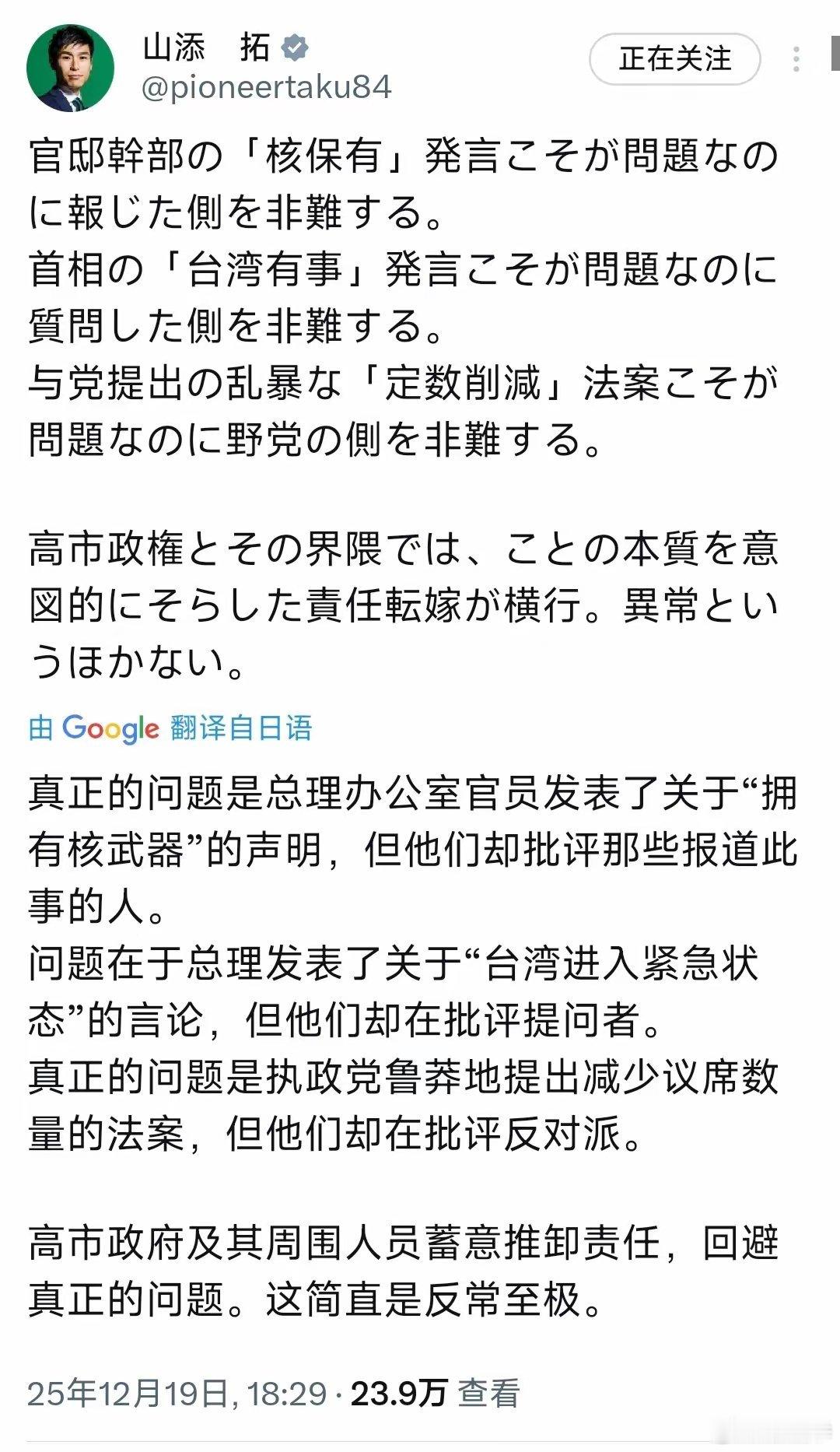The image size is (840, 1452).
Task: Click 正在关注 to change follow status
Action: point(674,57)
